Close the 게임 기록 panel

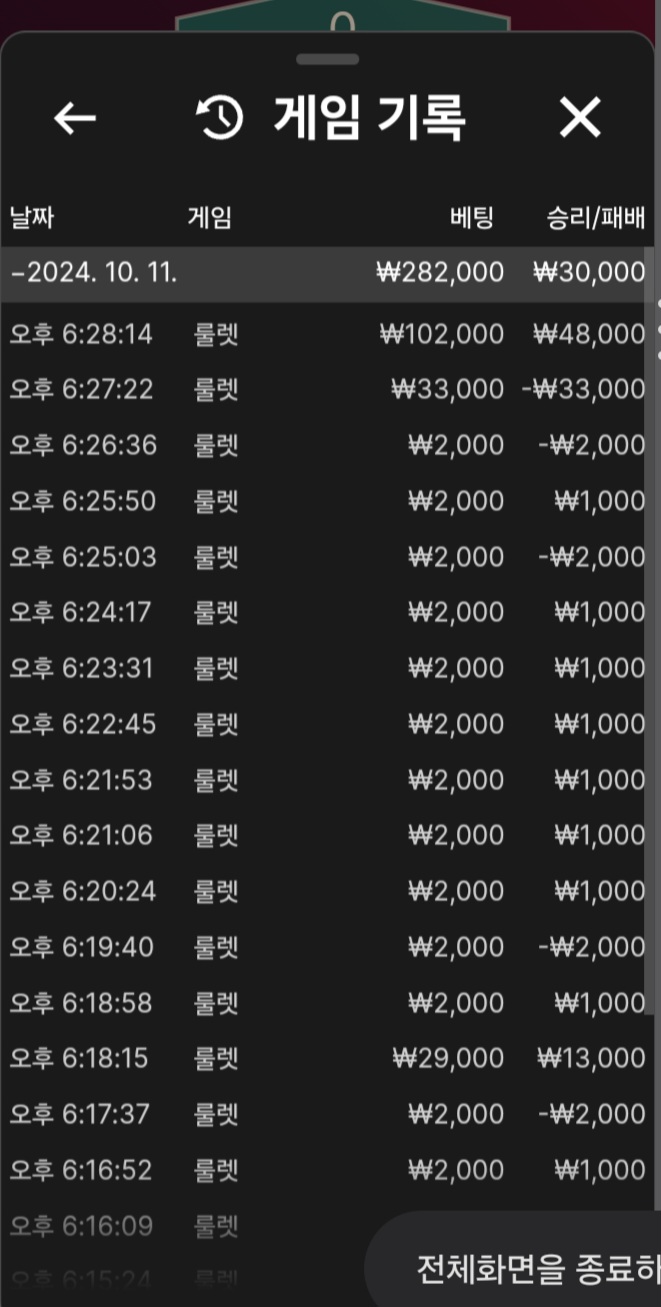tap(580, 119)
